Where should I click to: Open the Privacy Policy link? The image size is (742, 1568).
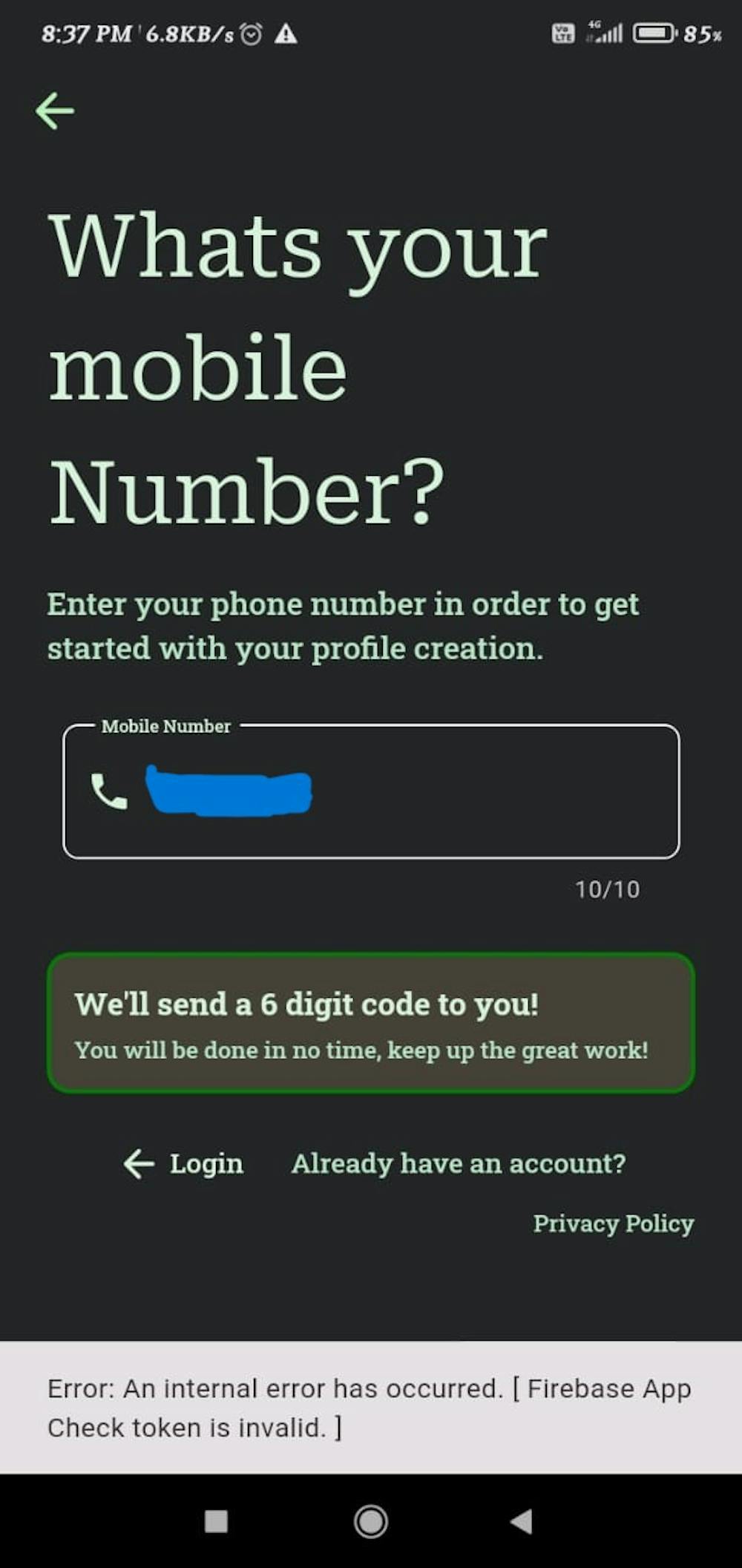tap(613, 1224)
